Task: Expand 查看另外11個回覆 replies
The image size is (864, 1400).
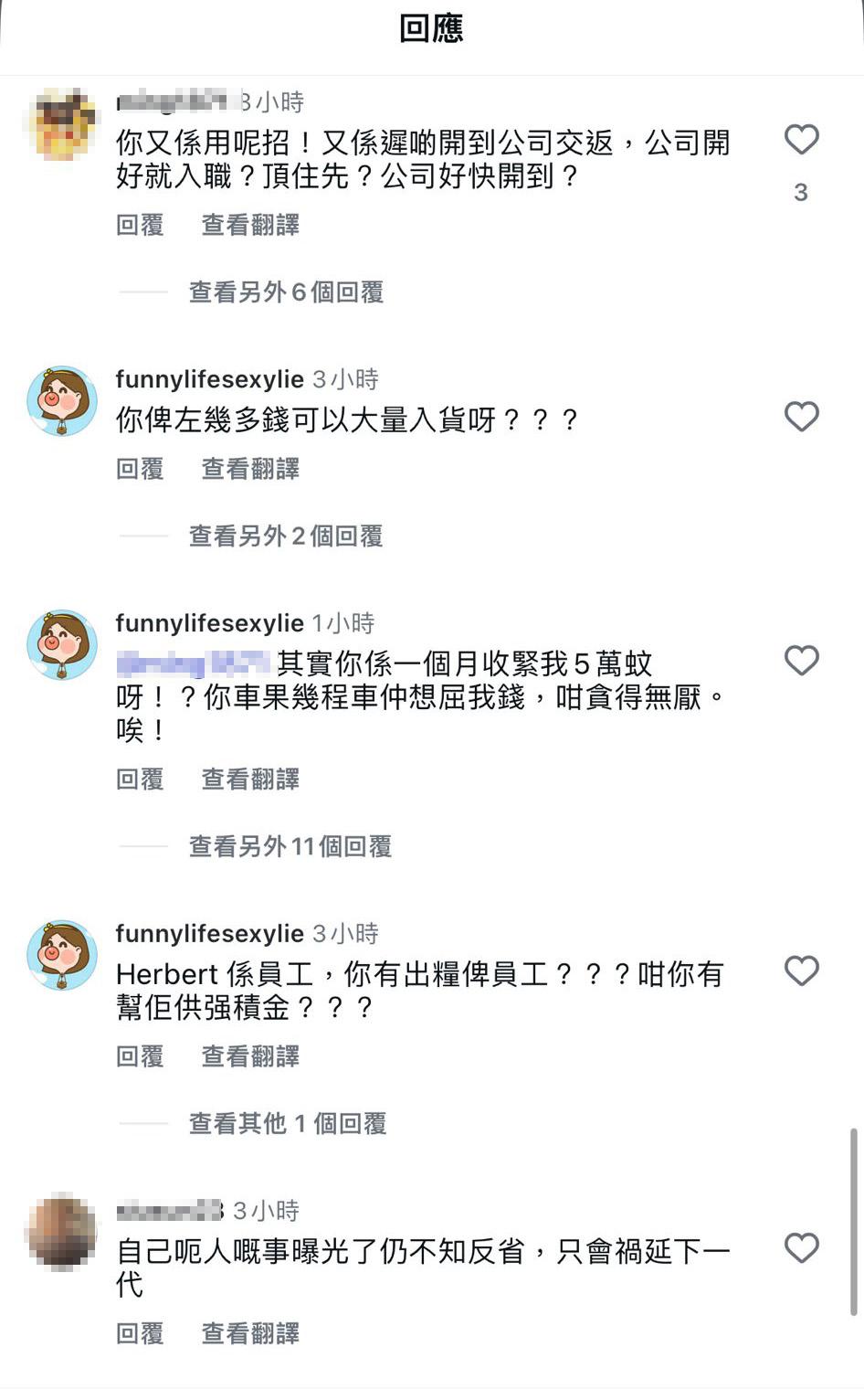Action: click(x=290, y=847)
